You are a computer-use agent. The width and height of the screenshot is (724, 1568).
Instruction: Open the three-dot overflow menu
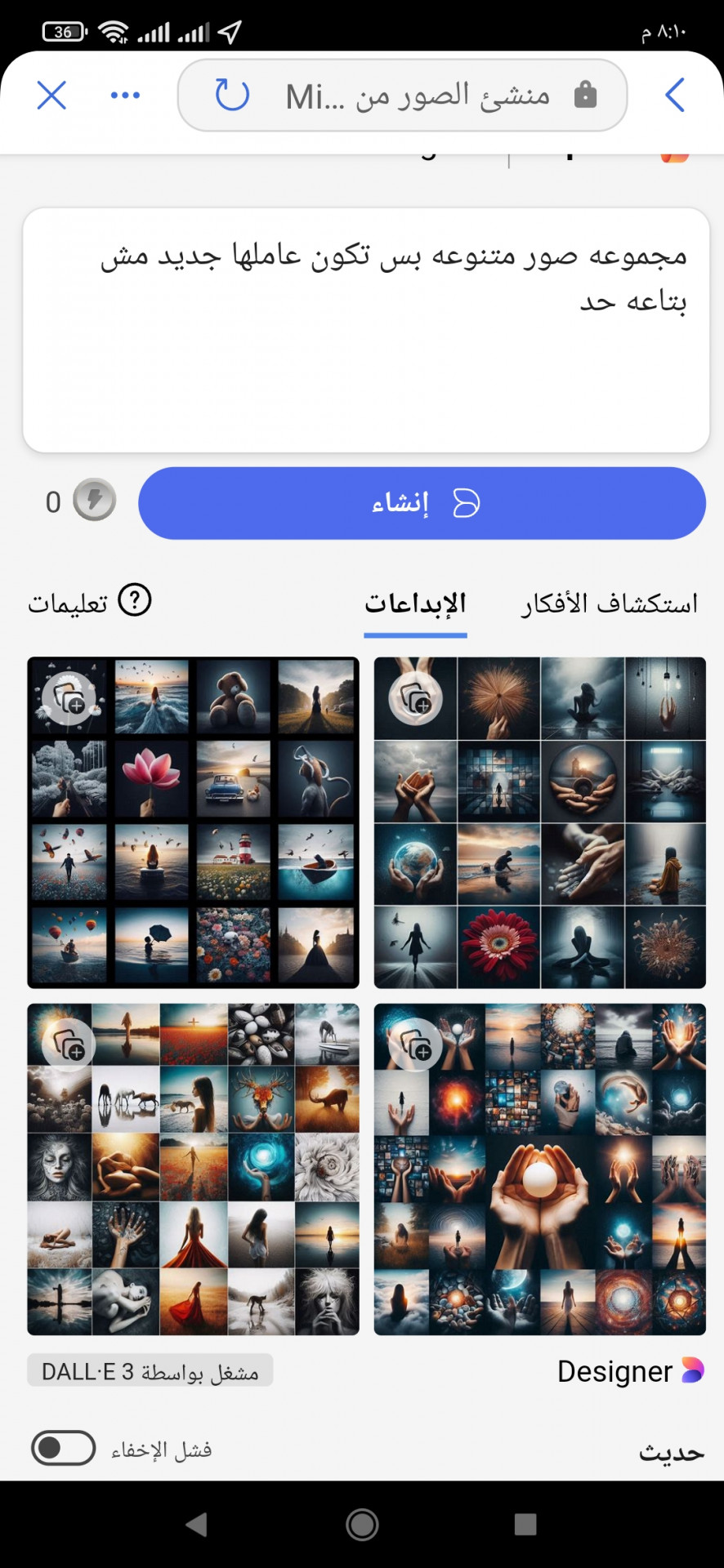[125, 96]
